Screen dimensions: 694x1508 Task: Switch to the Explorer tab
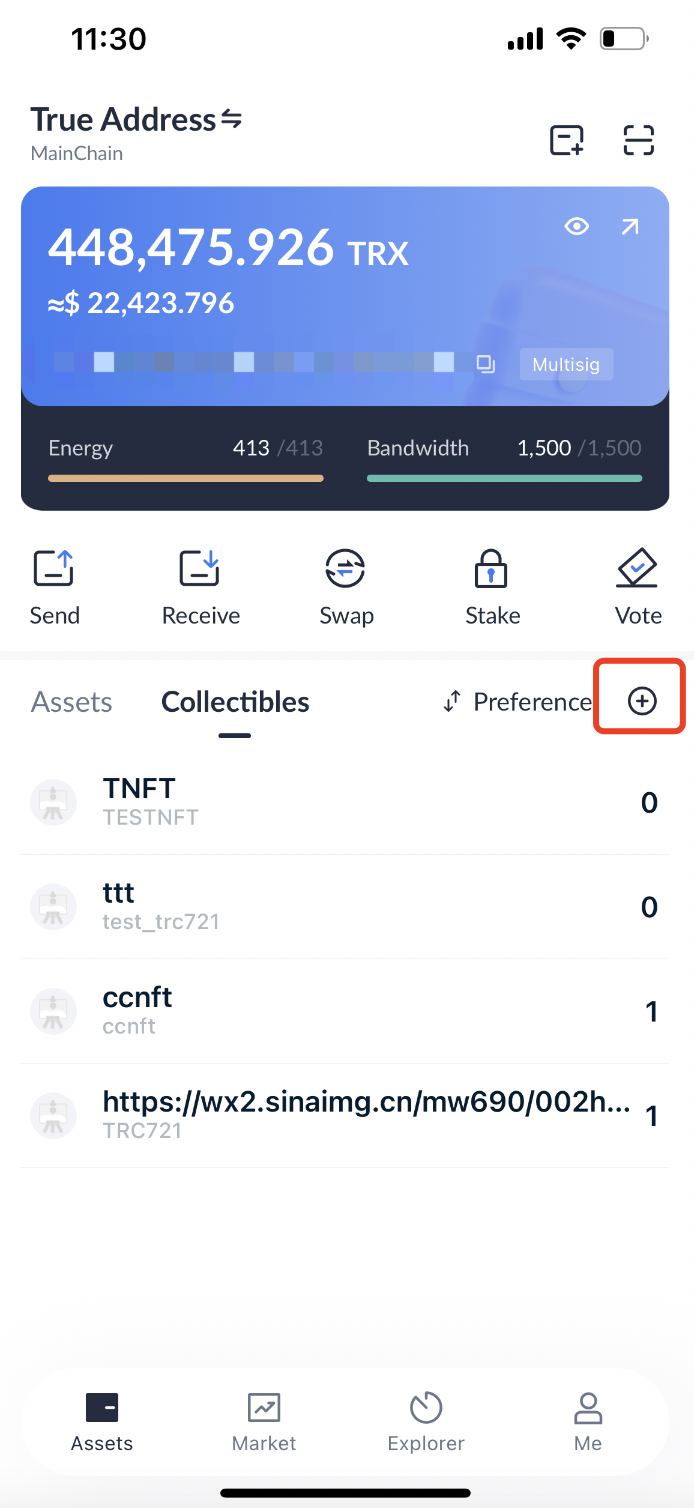[426, 1422]
